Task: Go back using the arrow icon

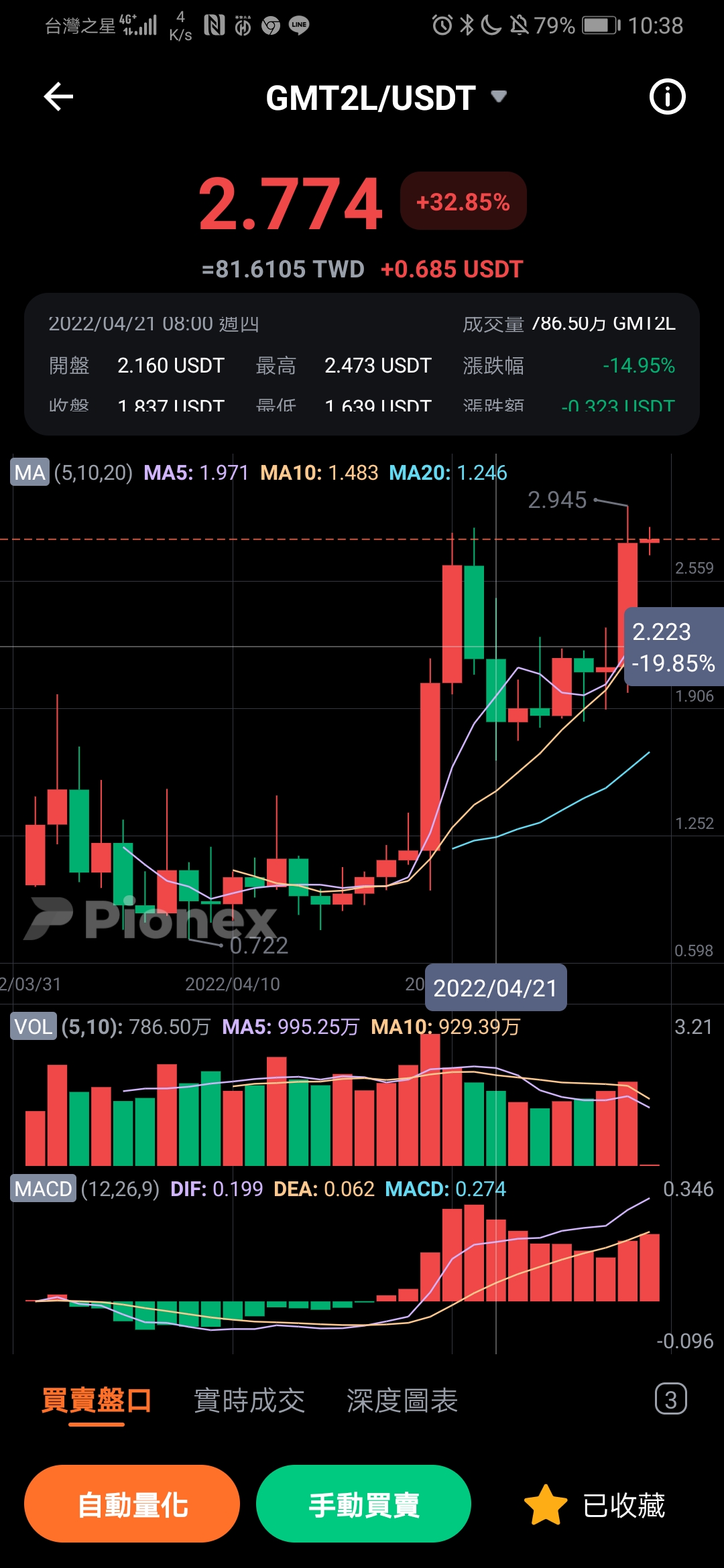Action: pyautogui.click(x=58, y=97)
